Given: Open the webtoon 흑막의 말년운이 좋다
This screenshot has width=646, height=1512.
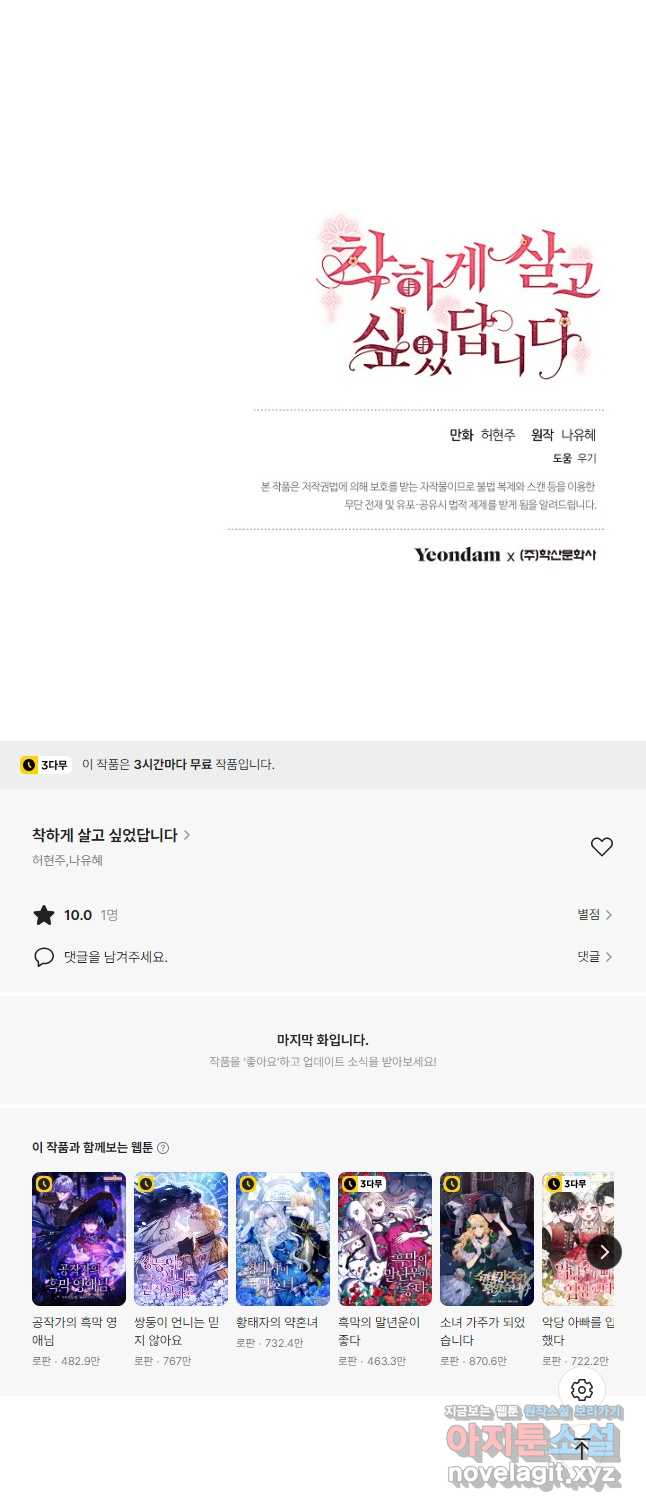Looking at the screenshot, I should [x=385, y=1239].
